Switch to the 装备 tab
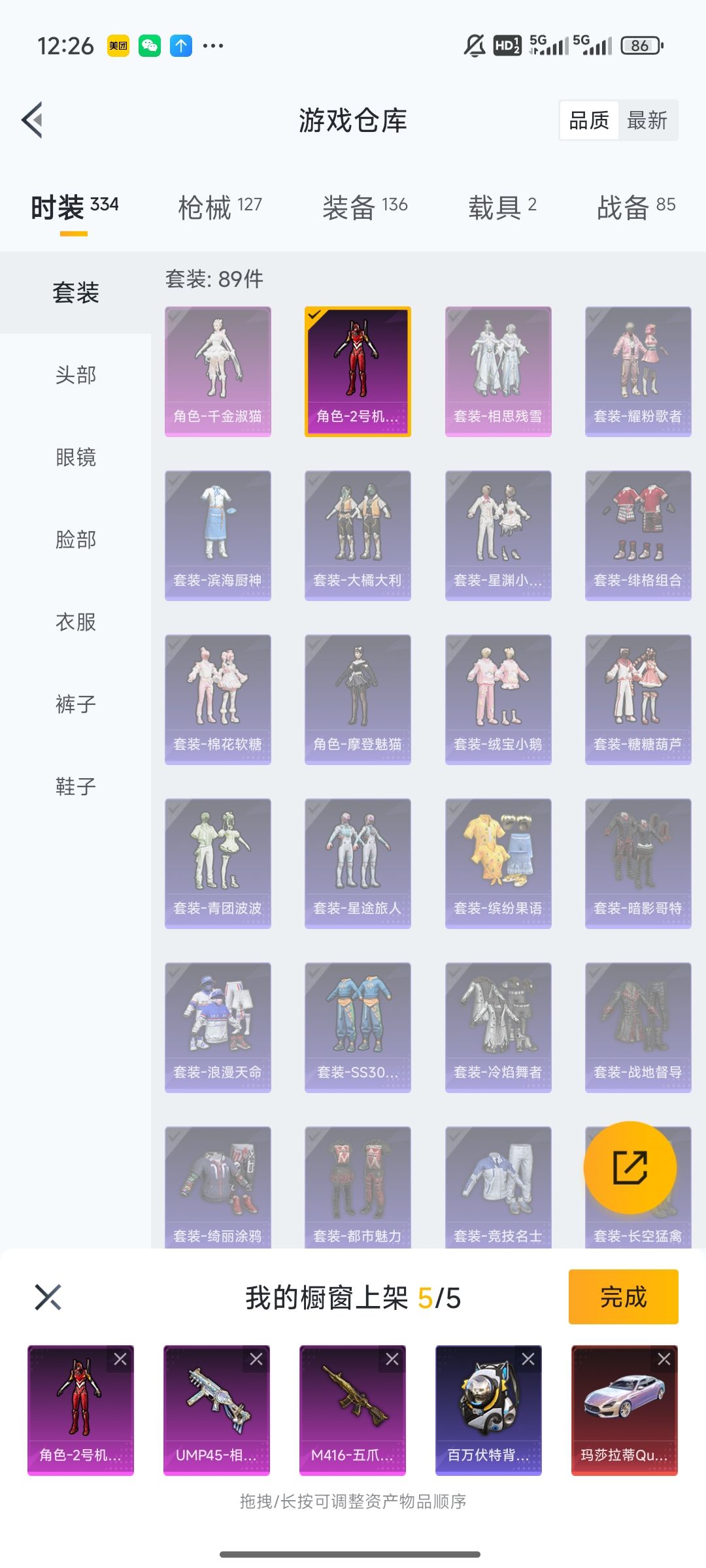Viewport: 706px width, 1568px height. (x=365, y=207)
